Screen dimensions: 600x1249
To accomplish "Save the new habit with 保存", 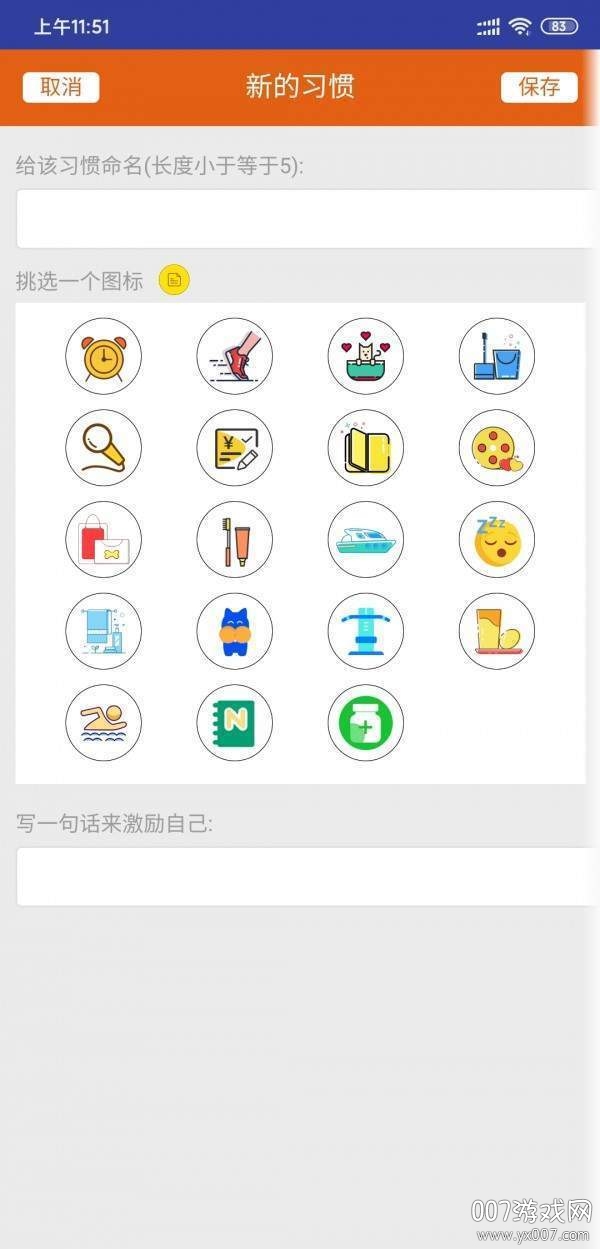I will [x=539, y=87].
